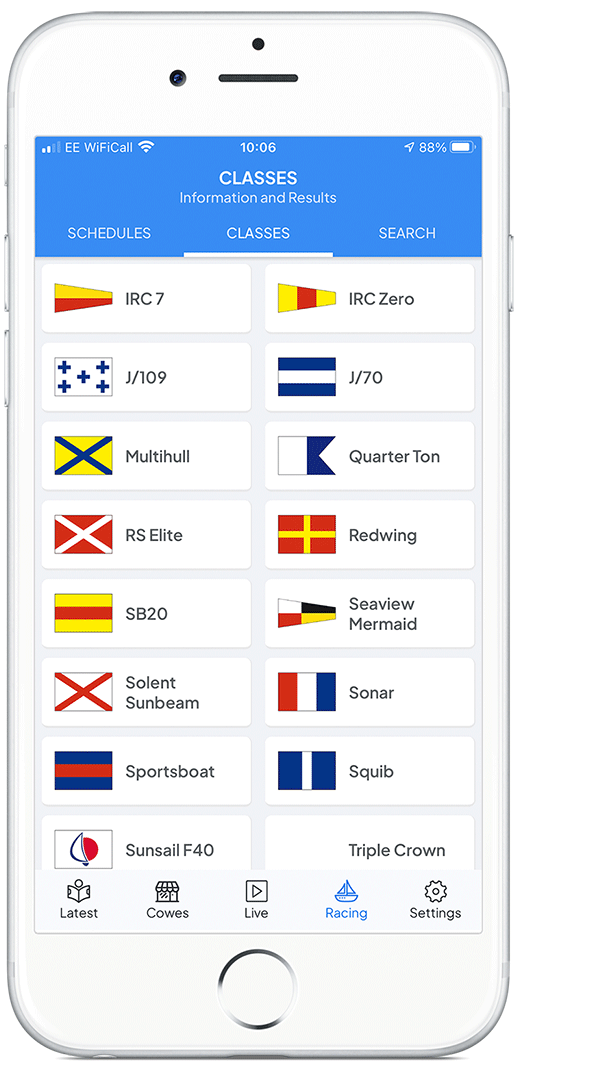Select the Redwing class
Image resolution: width=600 pixels, height=1081 pixels.
point(369,535)
